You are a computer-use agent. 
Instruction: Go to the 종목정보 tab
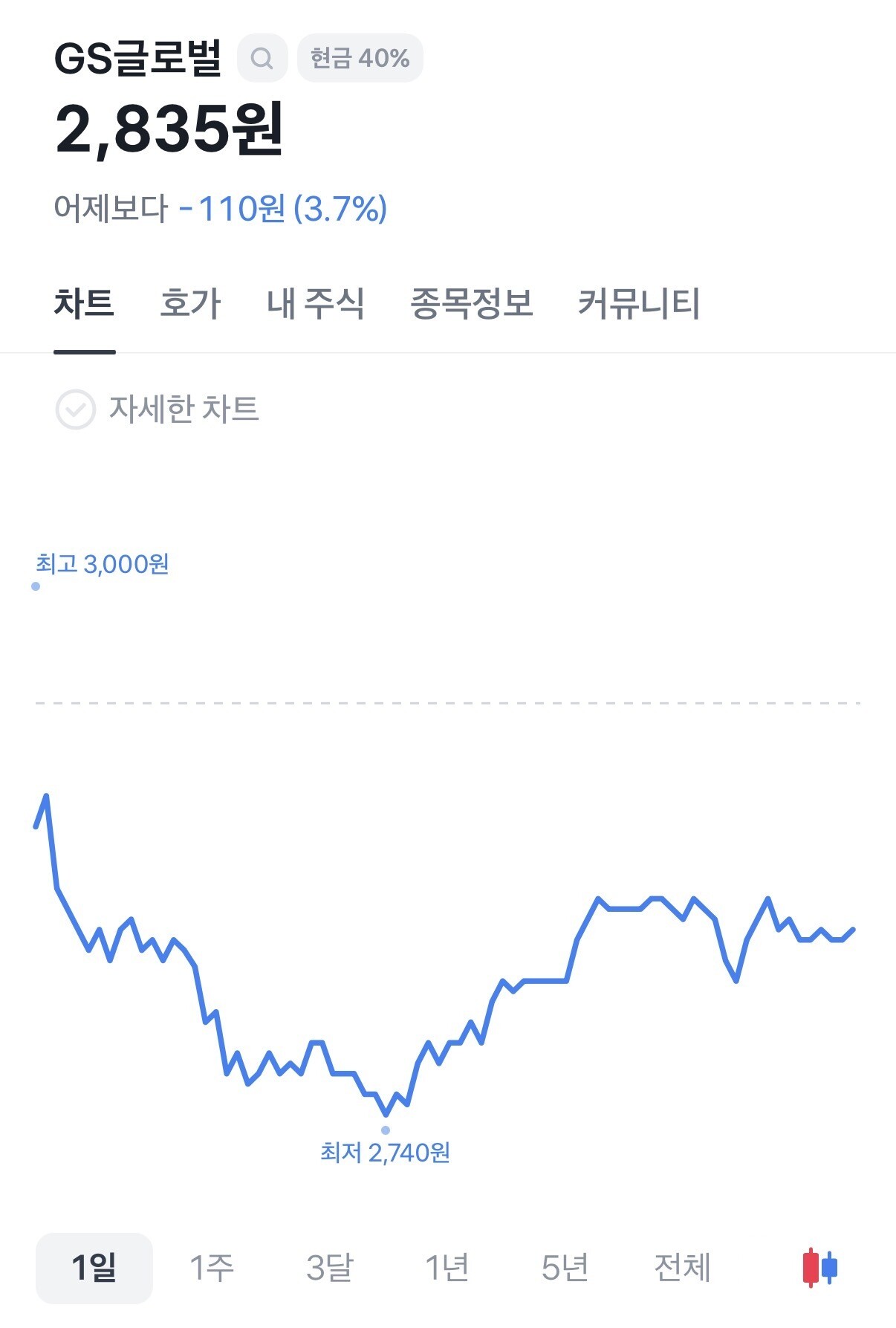point(472,304)
